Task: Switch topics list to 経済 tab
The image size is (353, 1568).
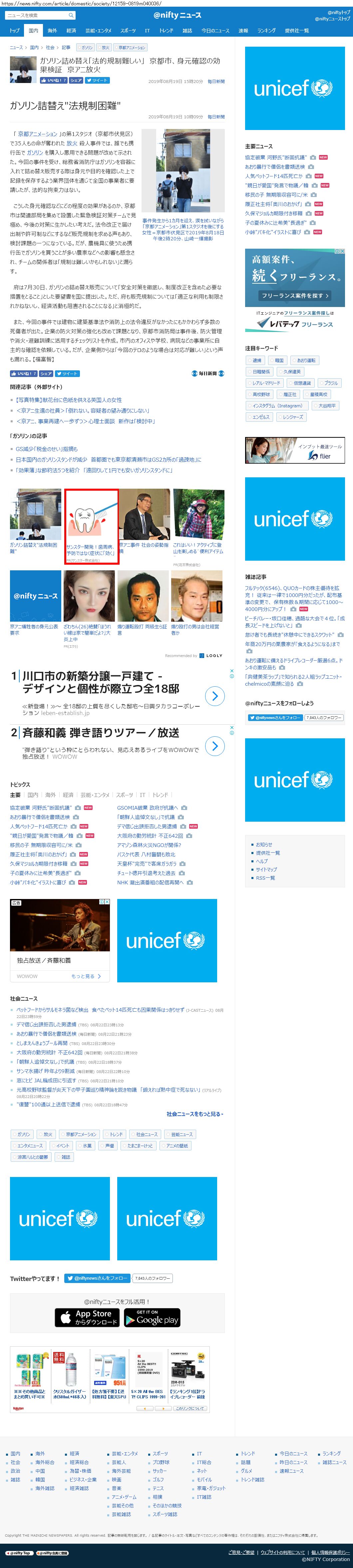Action: [68, 795]
